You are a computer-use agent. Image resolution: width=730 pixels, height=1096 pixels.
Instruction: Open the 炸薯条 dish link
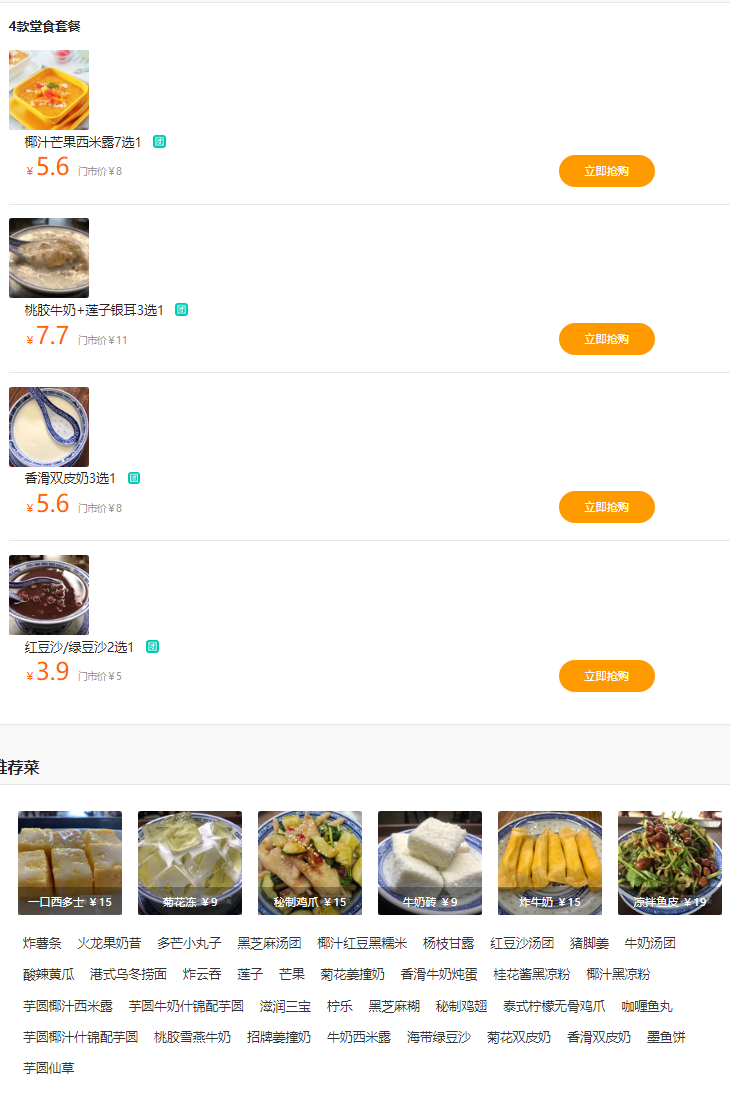coord(42,943)
